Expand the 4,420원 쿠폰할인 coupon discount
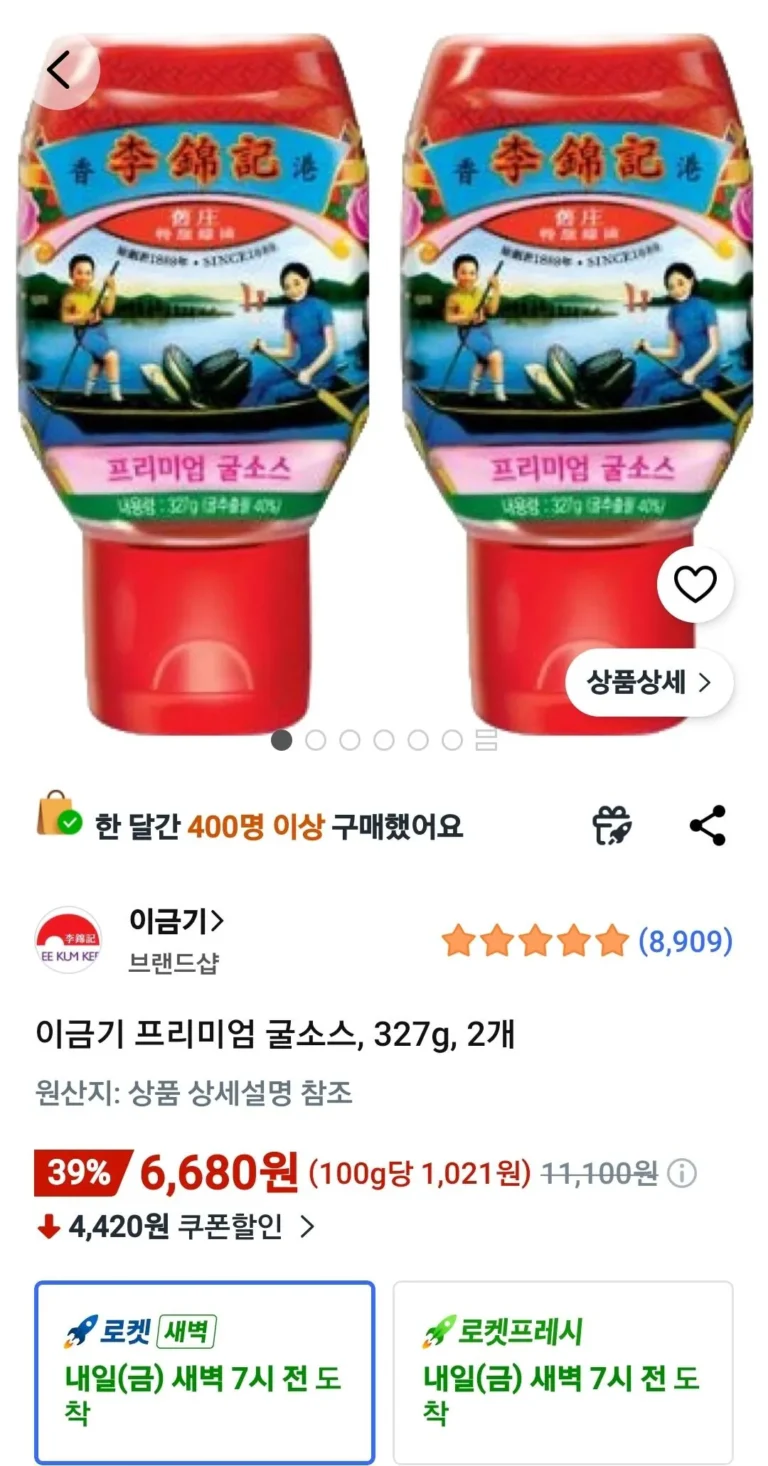The width and height of the screenshot is (768, 1466). click(x=176, y=1226)
